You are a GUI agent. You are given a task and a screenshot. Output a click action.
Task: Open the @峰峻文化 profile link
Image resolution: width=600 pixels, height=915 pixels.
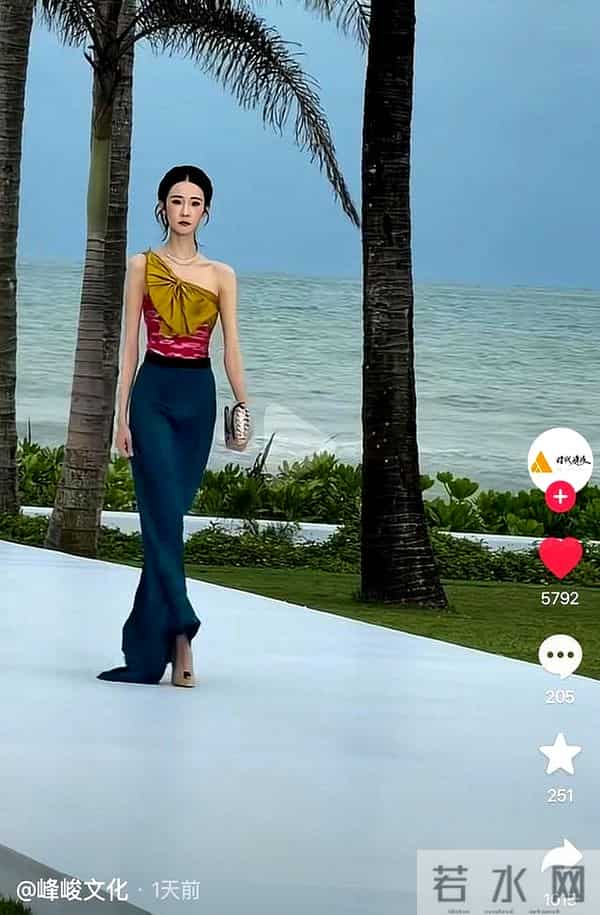tap(71, 889)
